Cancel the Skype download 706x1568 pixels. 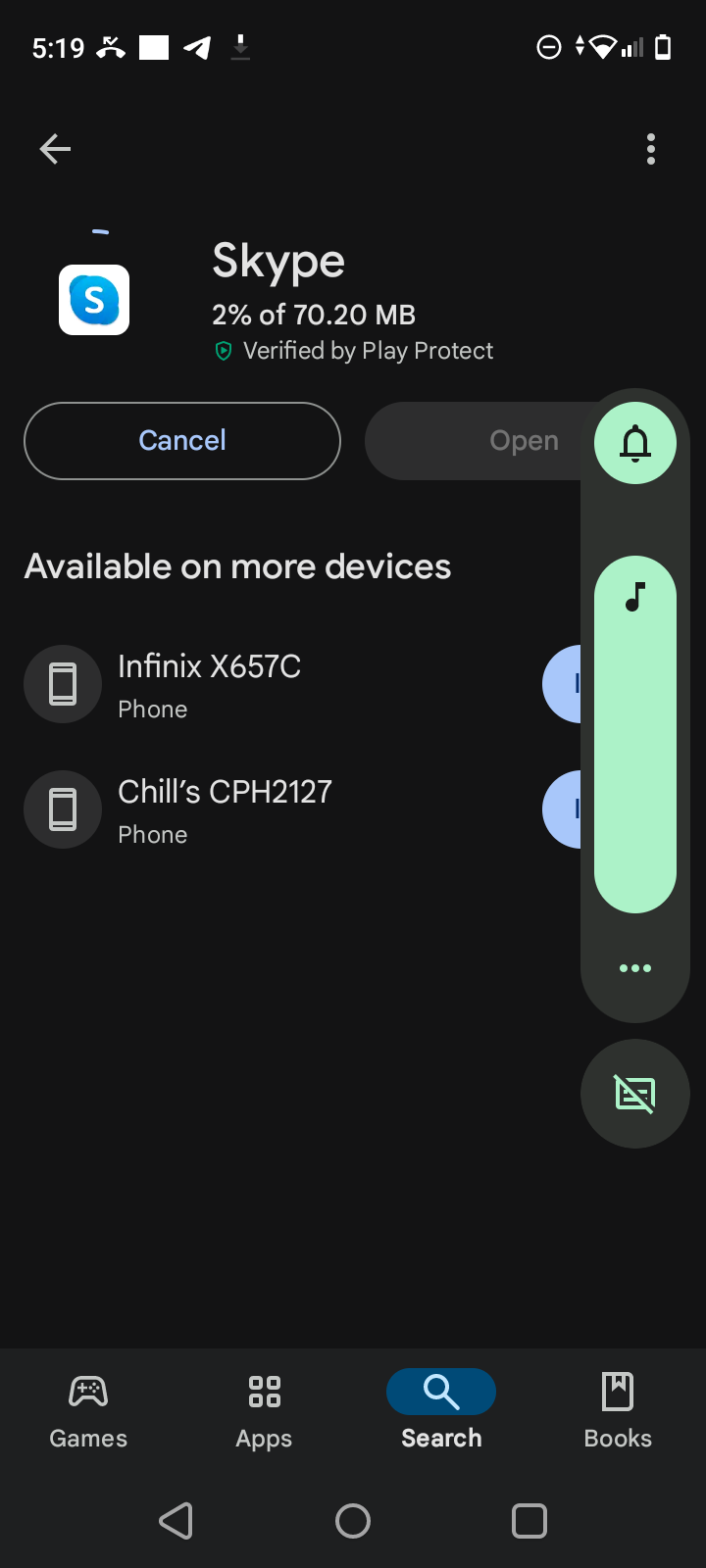[182, 441]
